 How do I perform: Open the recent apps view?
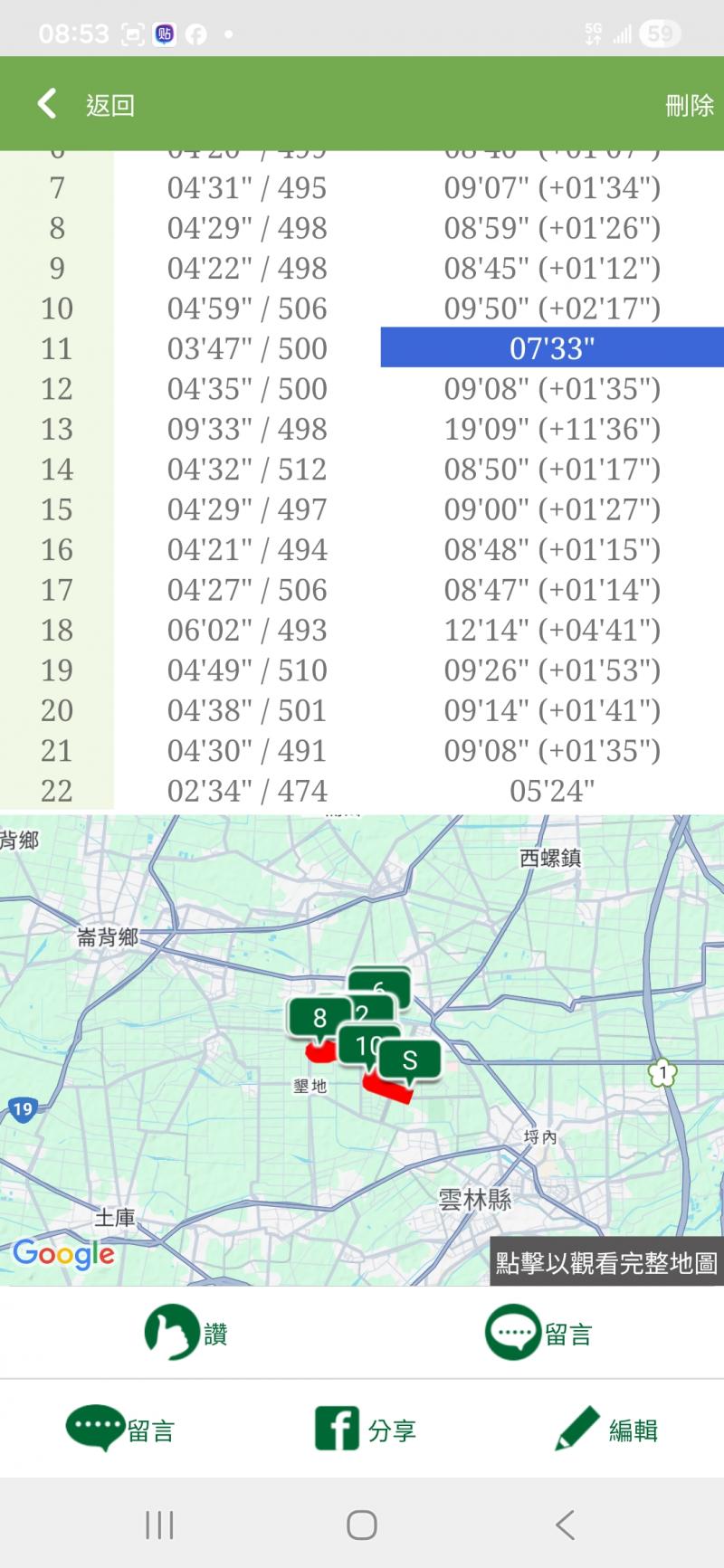click(x=159, y=1525)
